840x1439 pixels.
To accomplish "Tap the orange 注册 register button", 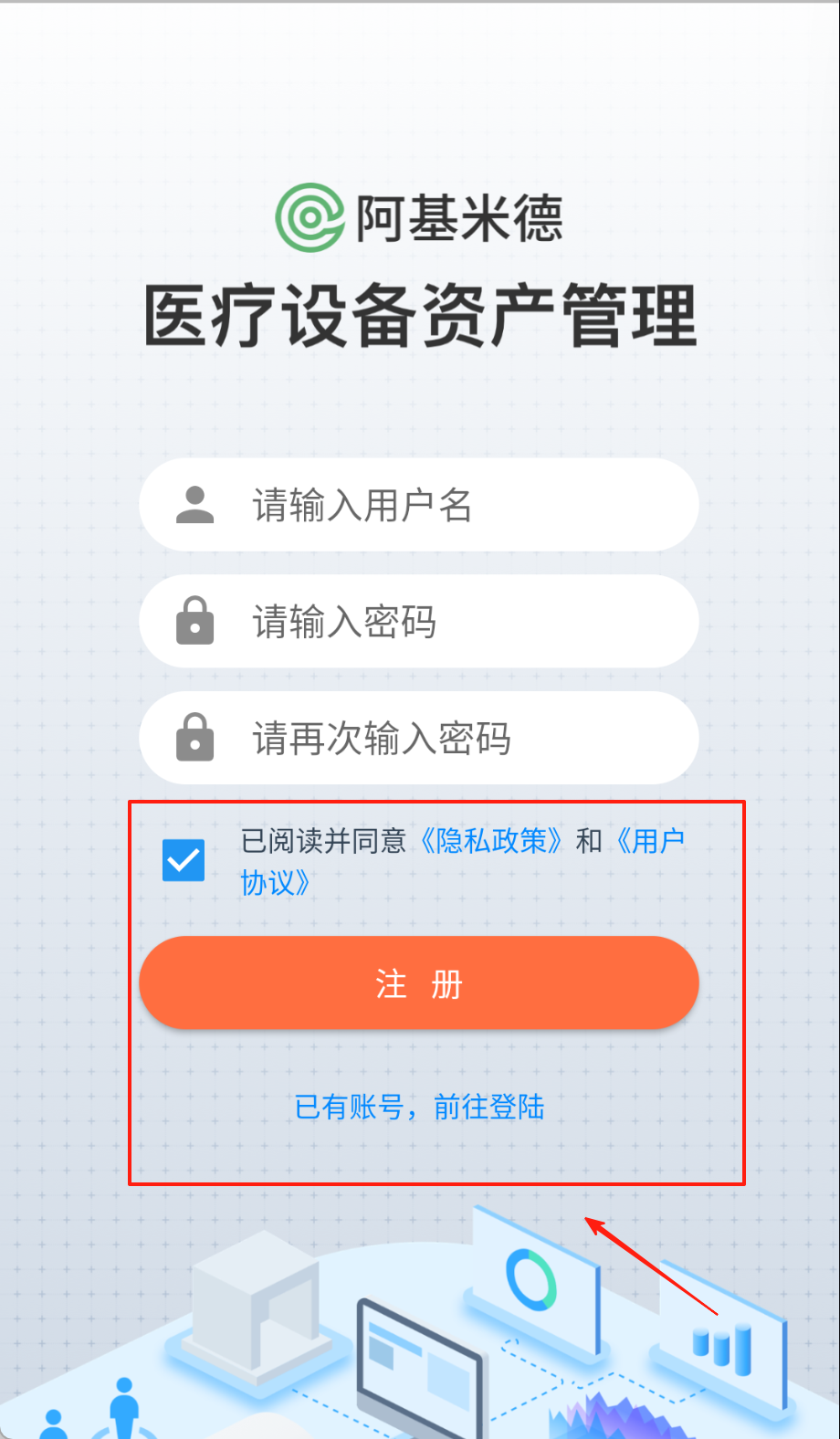I will (x=419, y=983).
